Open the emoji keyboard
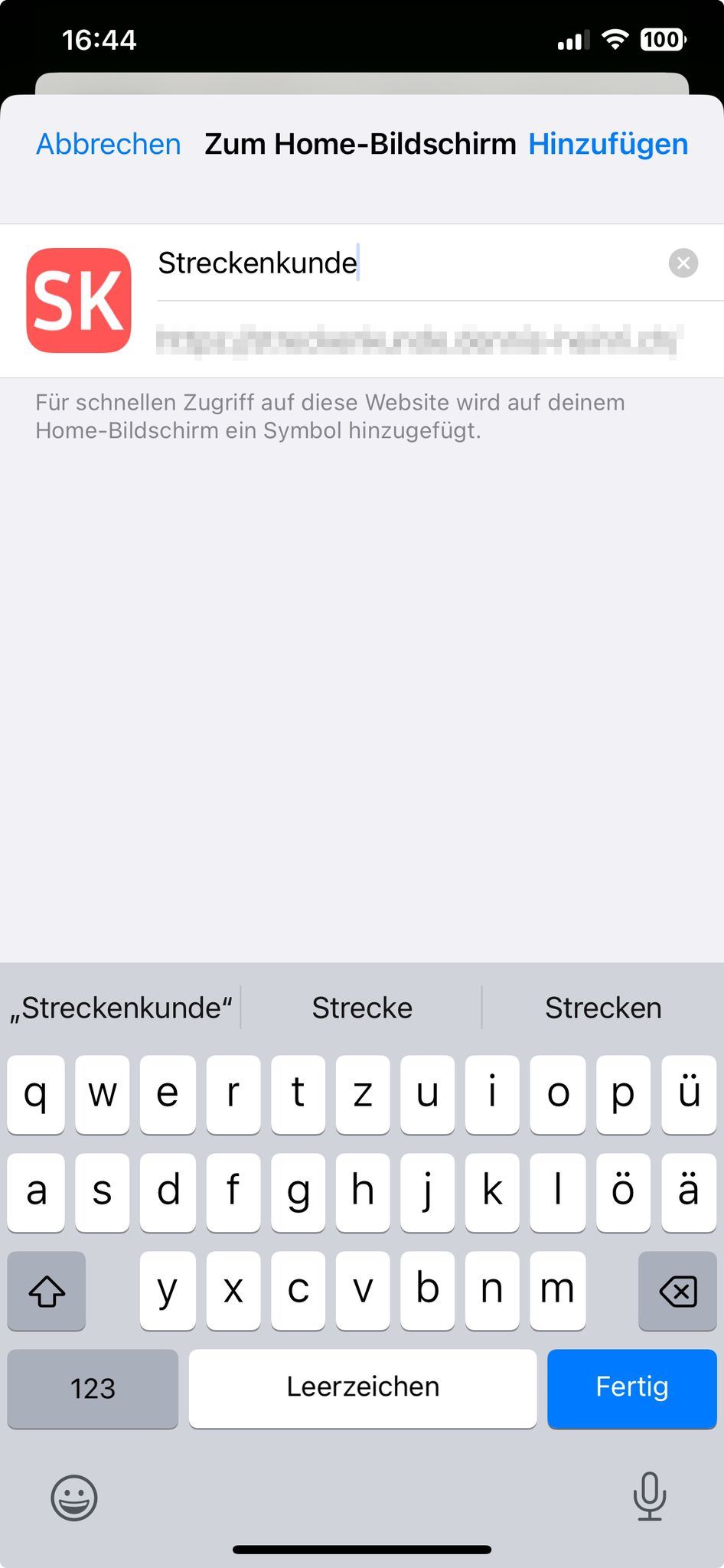This screenshot has width=724, height=1568. pos(74,1498)
